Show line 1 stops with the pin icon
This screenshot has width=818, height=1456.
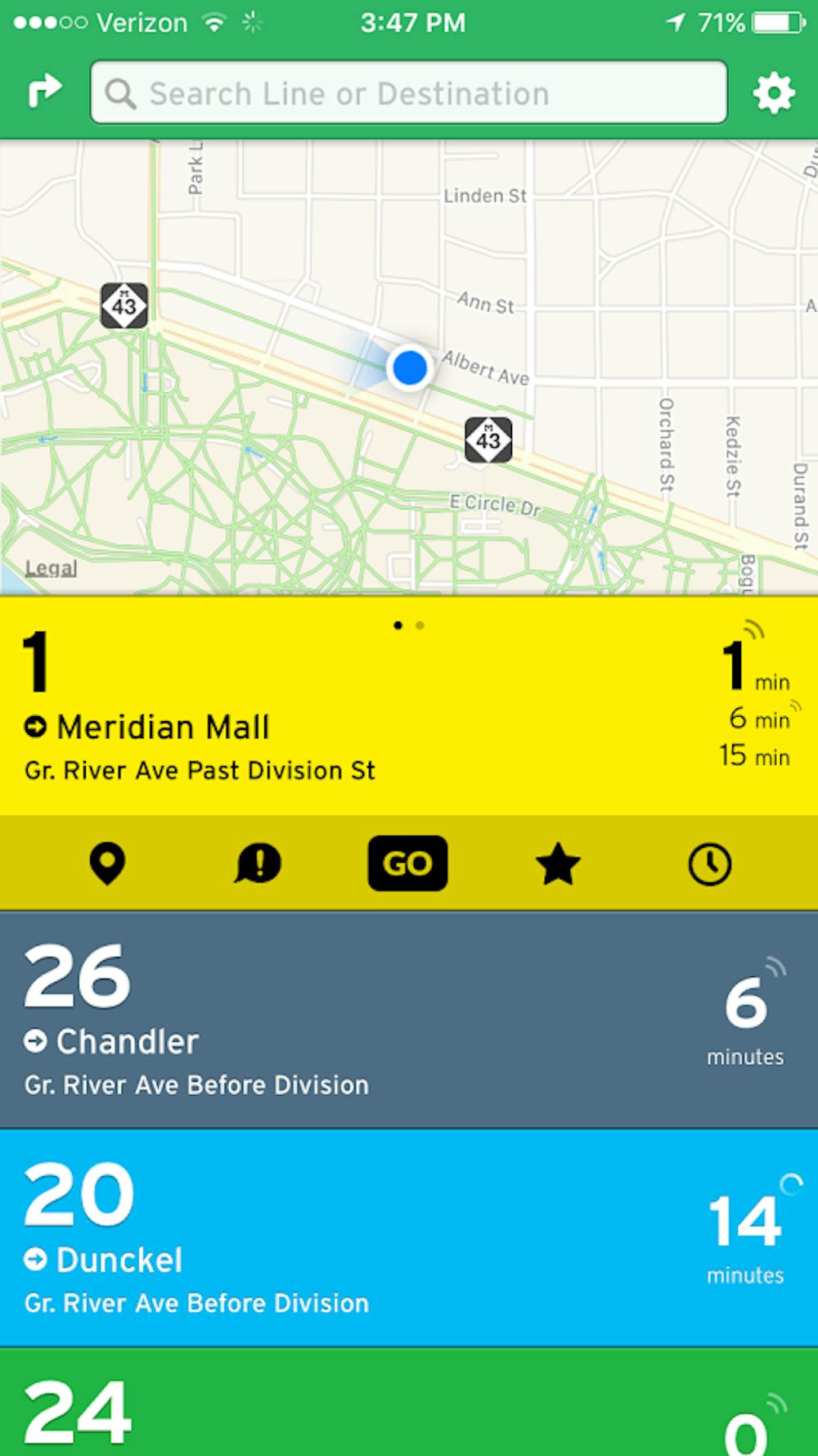[107, 864]
